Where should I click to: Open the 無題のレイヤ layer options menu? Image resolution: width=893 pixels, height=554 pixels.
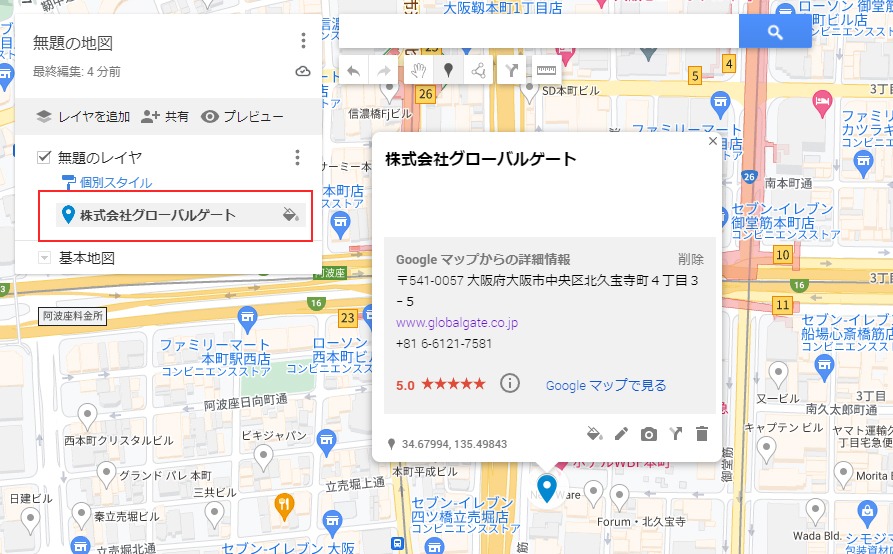tap(296, 158)
